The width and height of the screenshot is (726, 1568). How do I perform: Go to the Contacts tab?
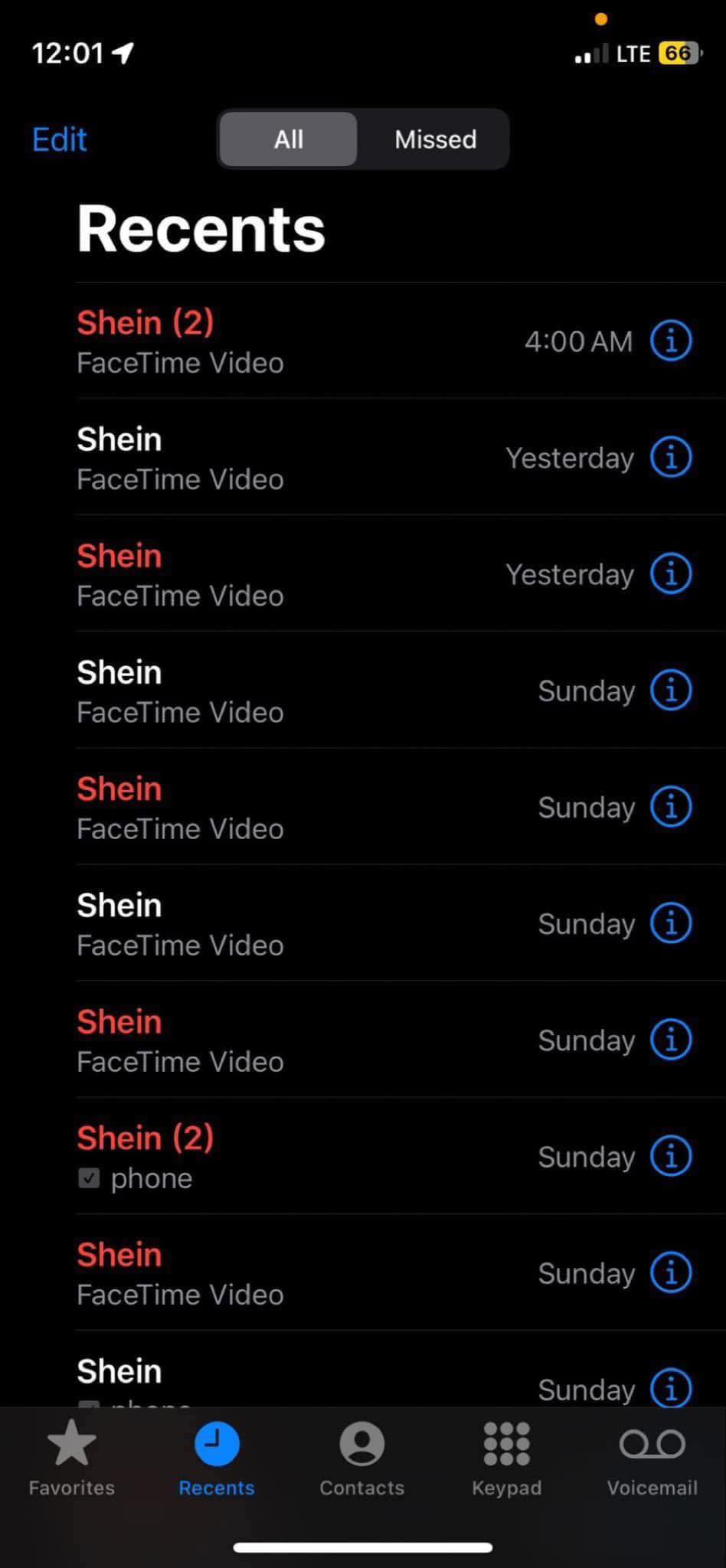pos(361,1458)
